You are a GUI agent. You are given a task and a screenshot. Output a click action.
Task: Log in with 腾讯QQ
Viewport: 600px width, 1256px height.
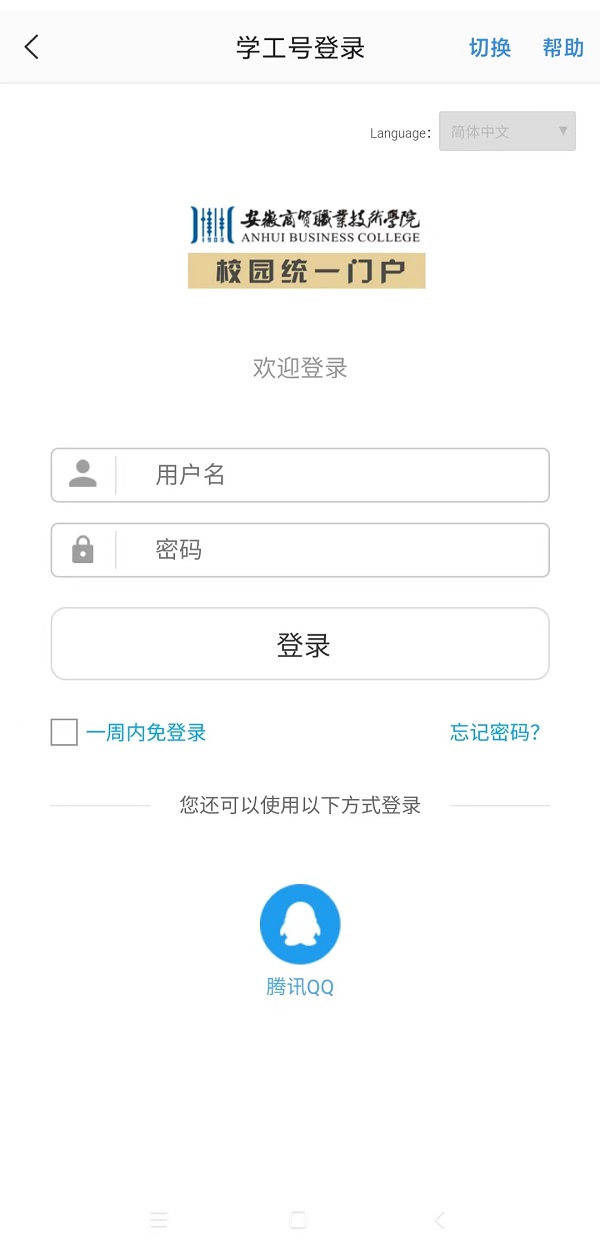pyautogui.click(x=300, y=924)
